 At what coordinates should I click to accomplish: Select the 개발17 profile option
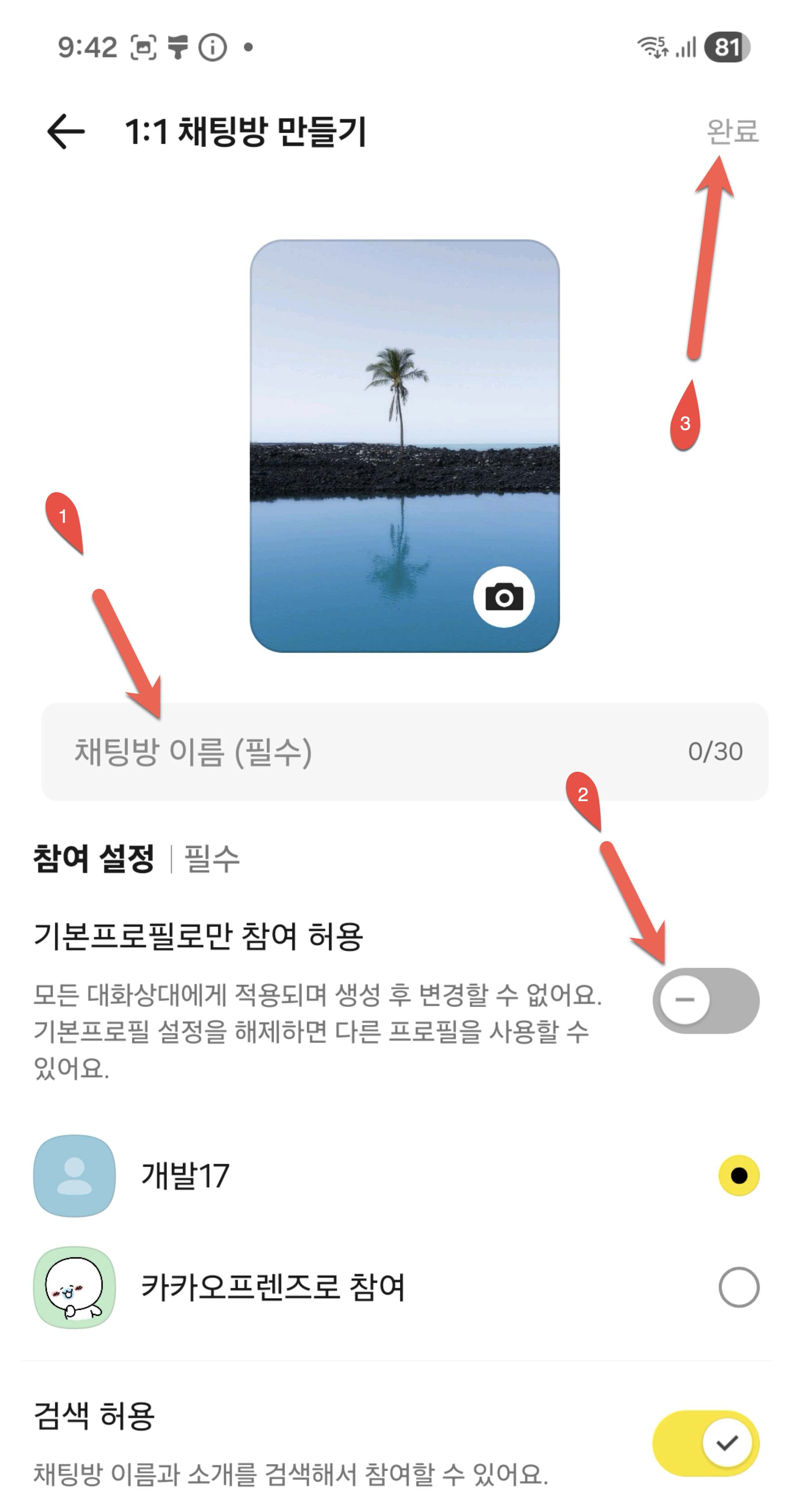(738, 1176)
